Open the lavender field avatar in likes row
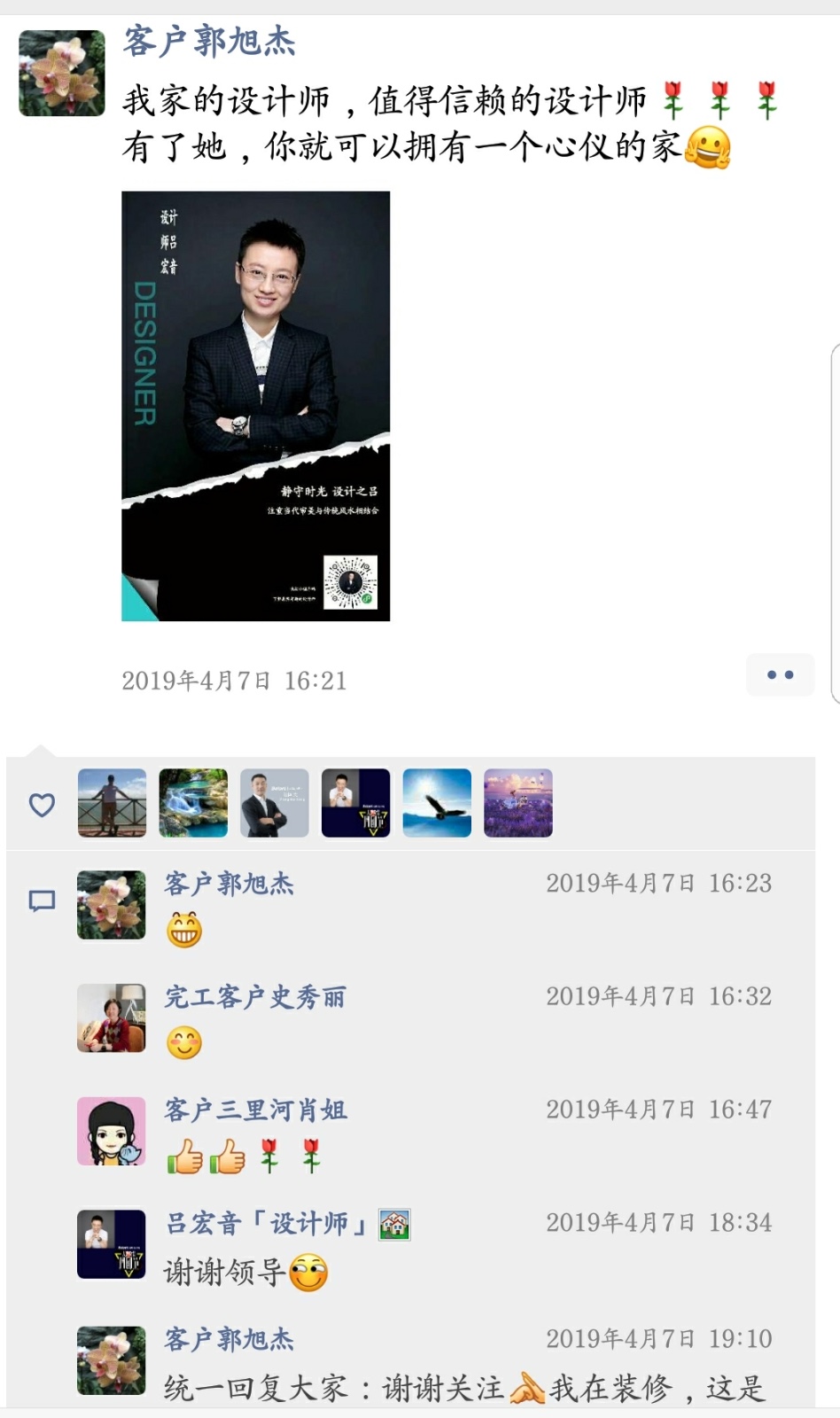The width and height of the screenshot is (840, 1418). (x=518, y=803)
